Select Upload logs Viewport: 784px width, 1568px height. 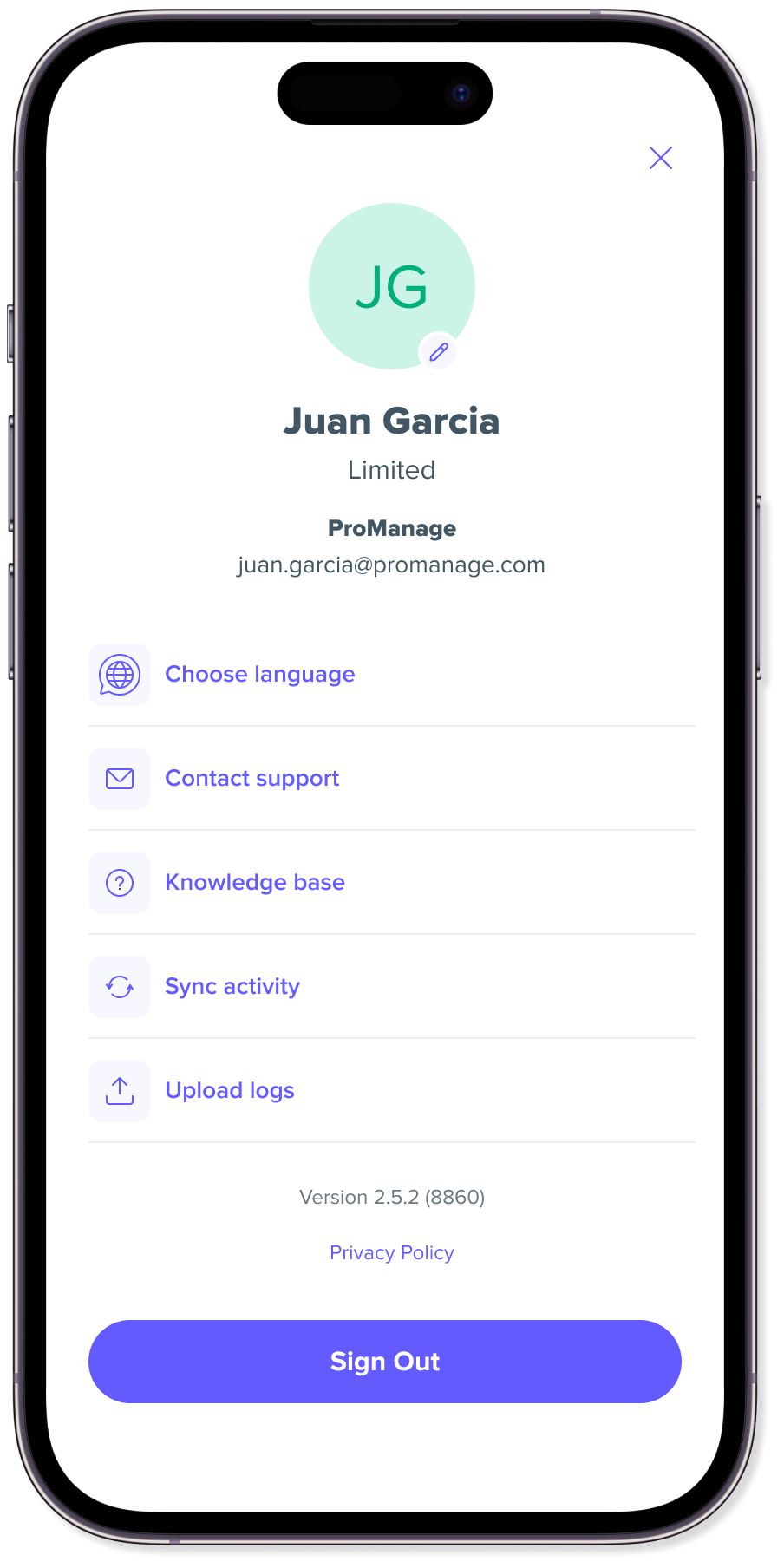[230, 1091]
